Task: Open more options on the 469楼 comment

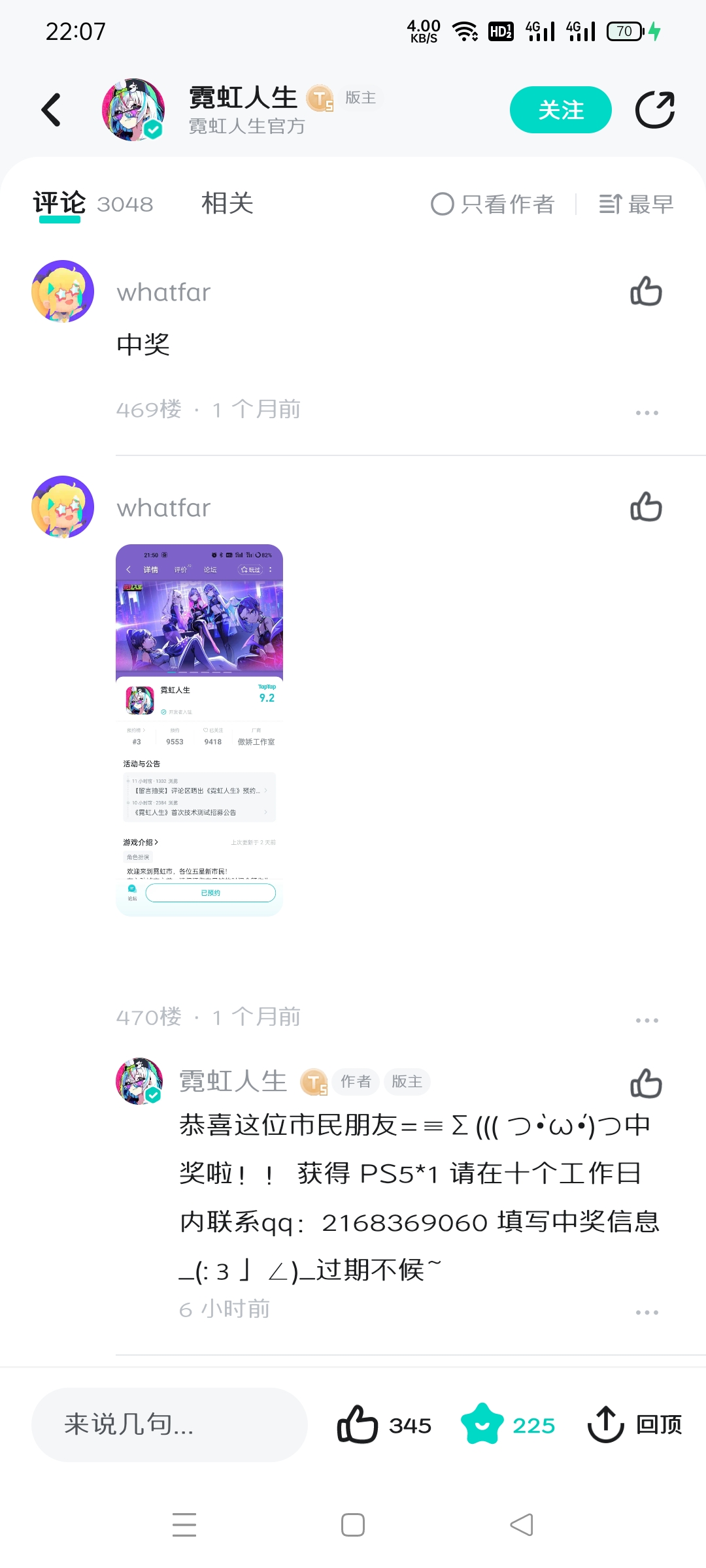Action: pyautogui.click(x=646, y=412)
